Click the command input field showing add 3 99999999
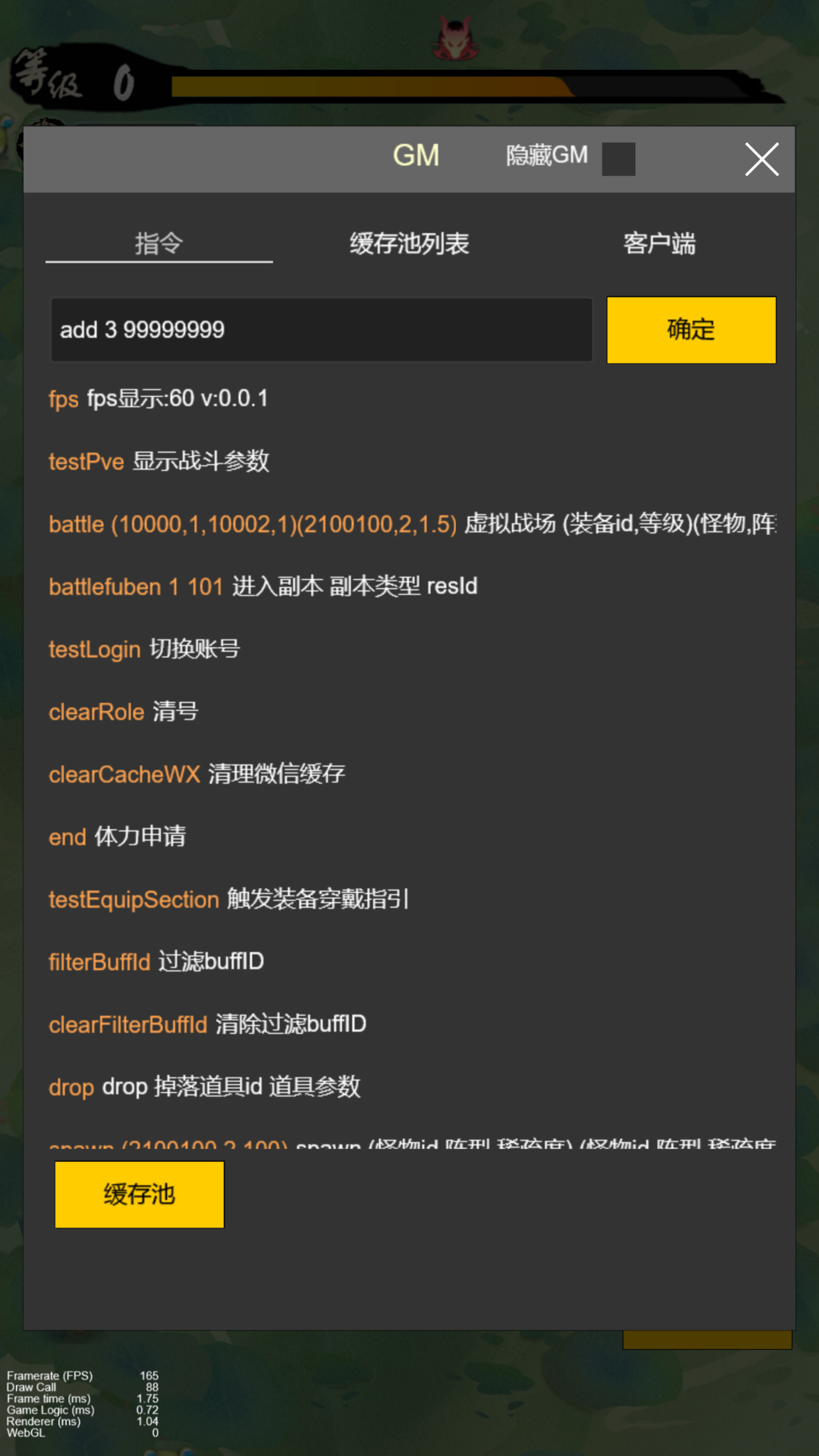This screenshot has width=819, height=1456. (321, 330)
